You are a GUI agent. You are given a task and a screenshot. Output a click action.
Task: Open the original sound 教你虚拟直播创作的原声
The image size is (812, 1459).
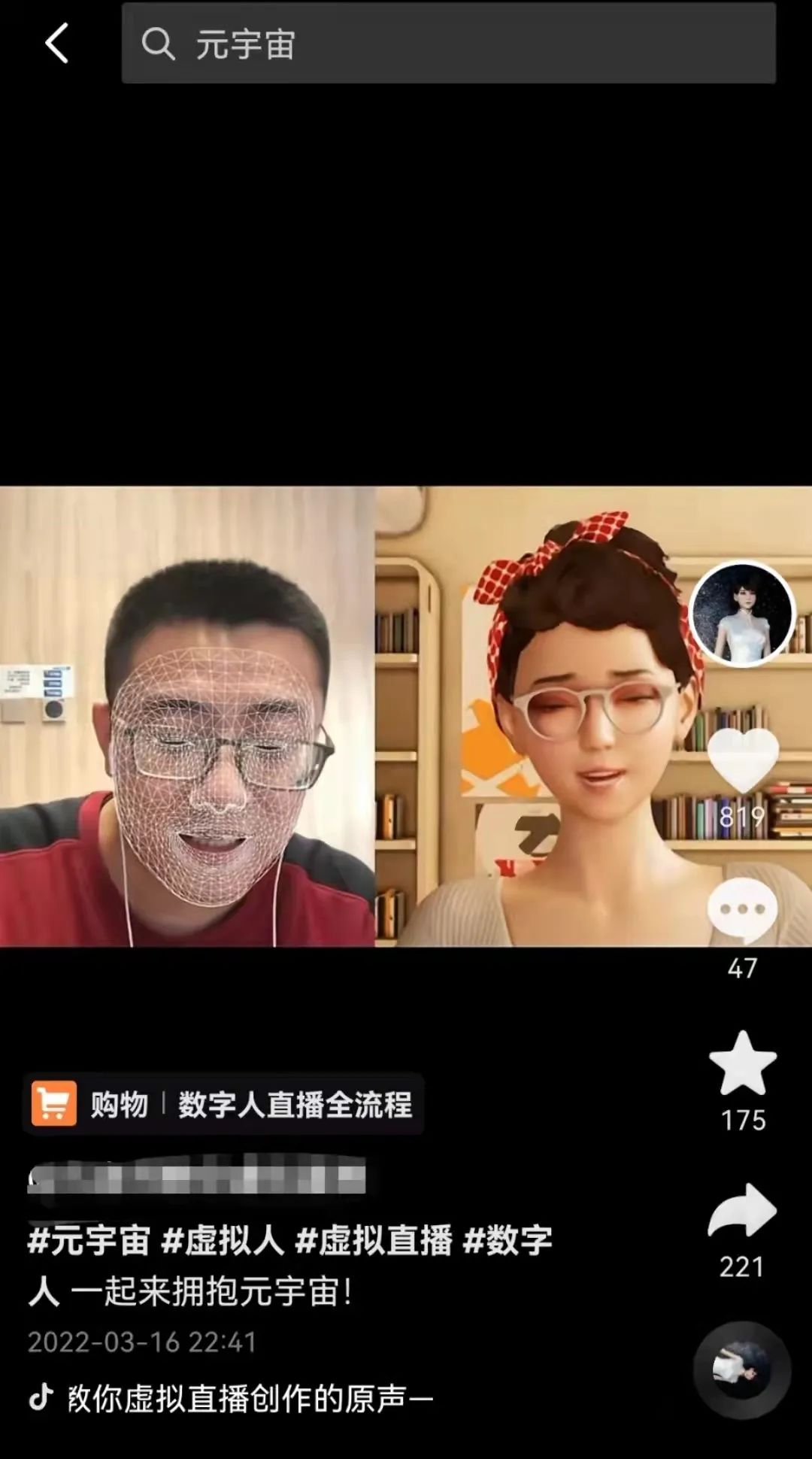241,1398
